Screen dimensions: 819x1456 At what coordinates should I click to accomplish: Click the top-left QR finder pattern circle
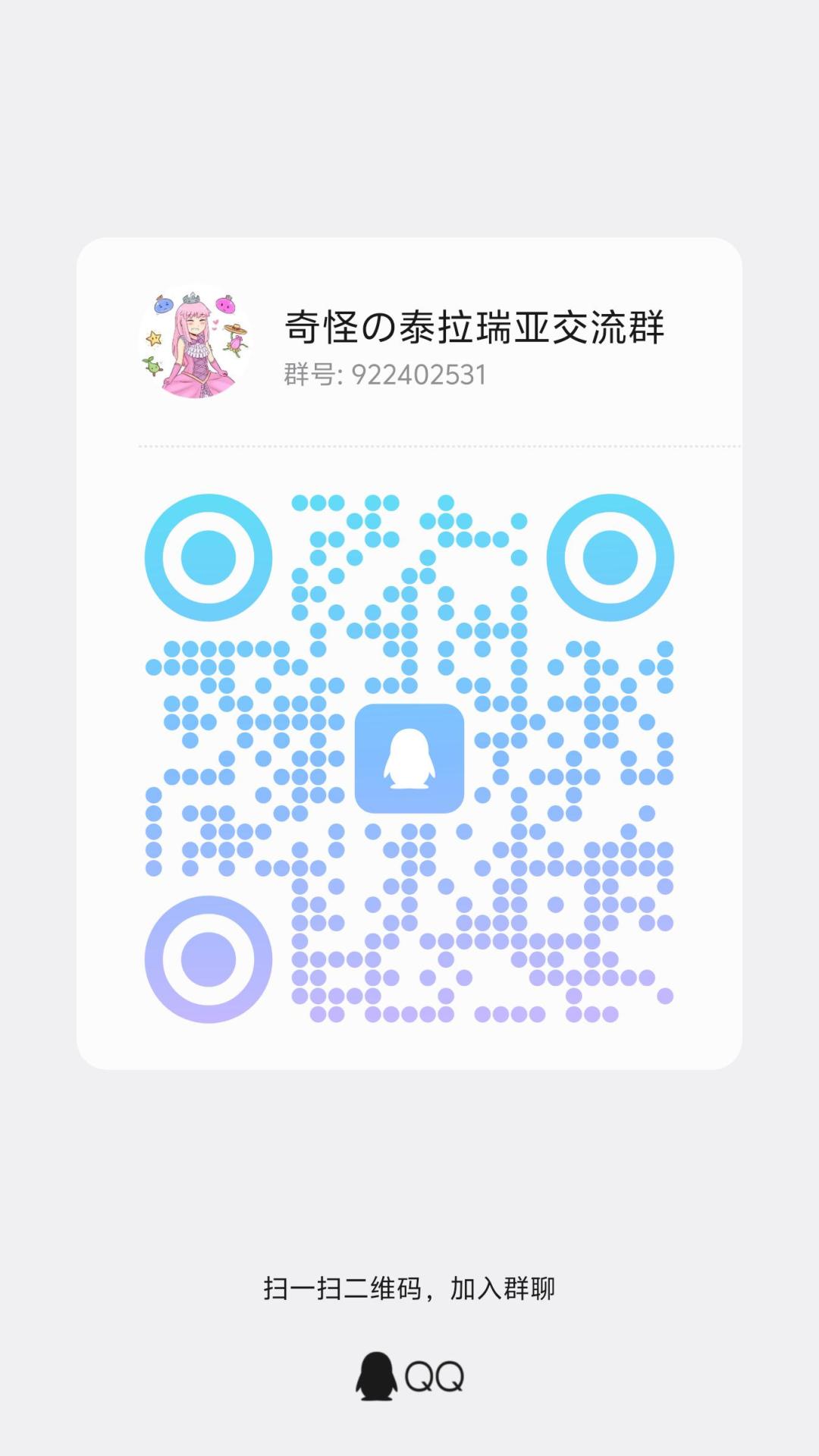click(x=208, y=557)
